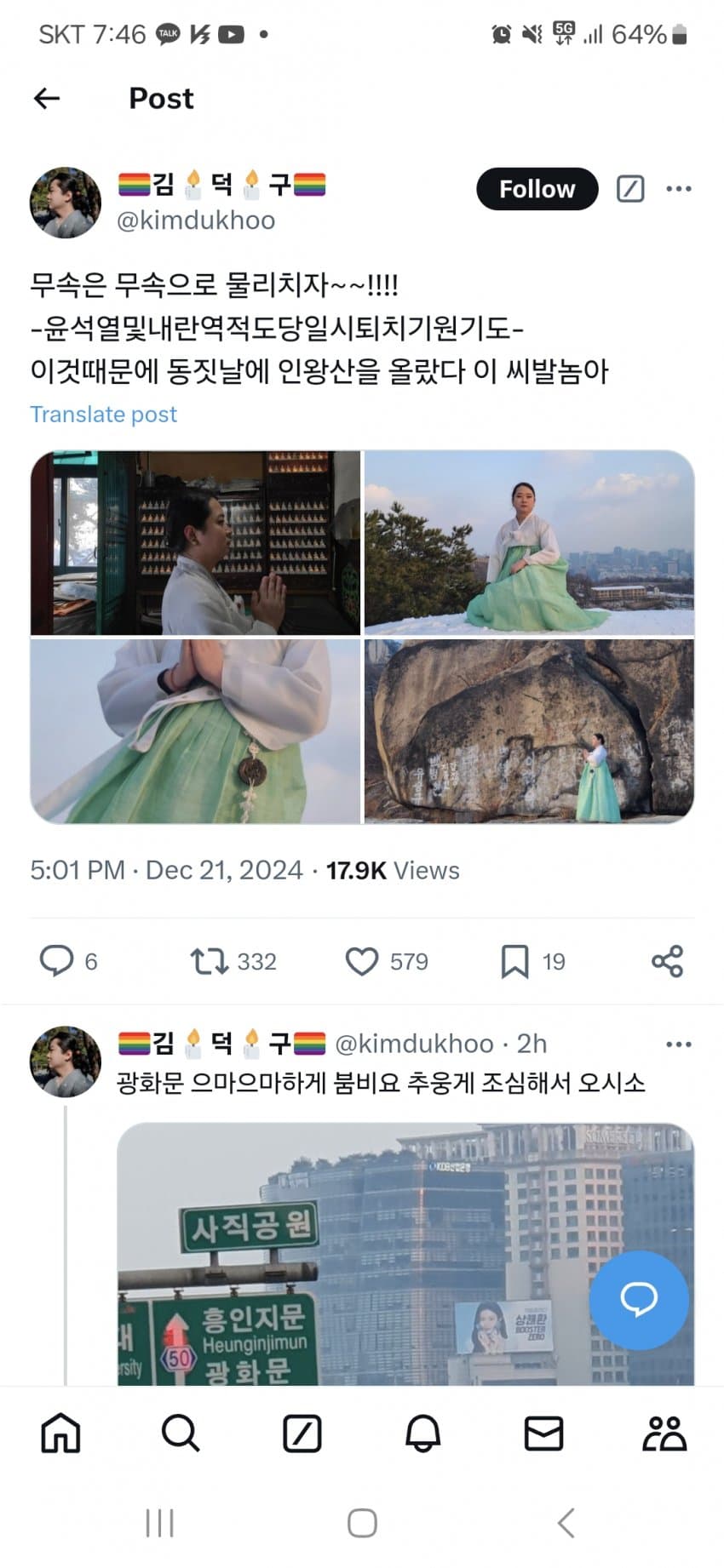724x1568 pixels.
Task: Open overflow menu on the 2h reply
Action: [x=678, y=1044]
